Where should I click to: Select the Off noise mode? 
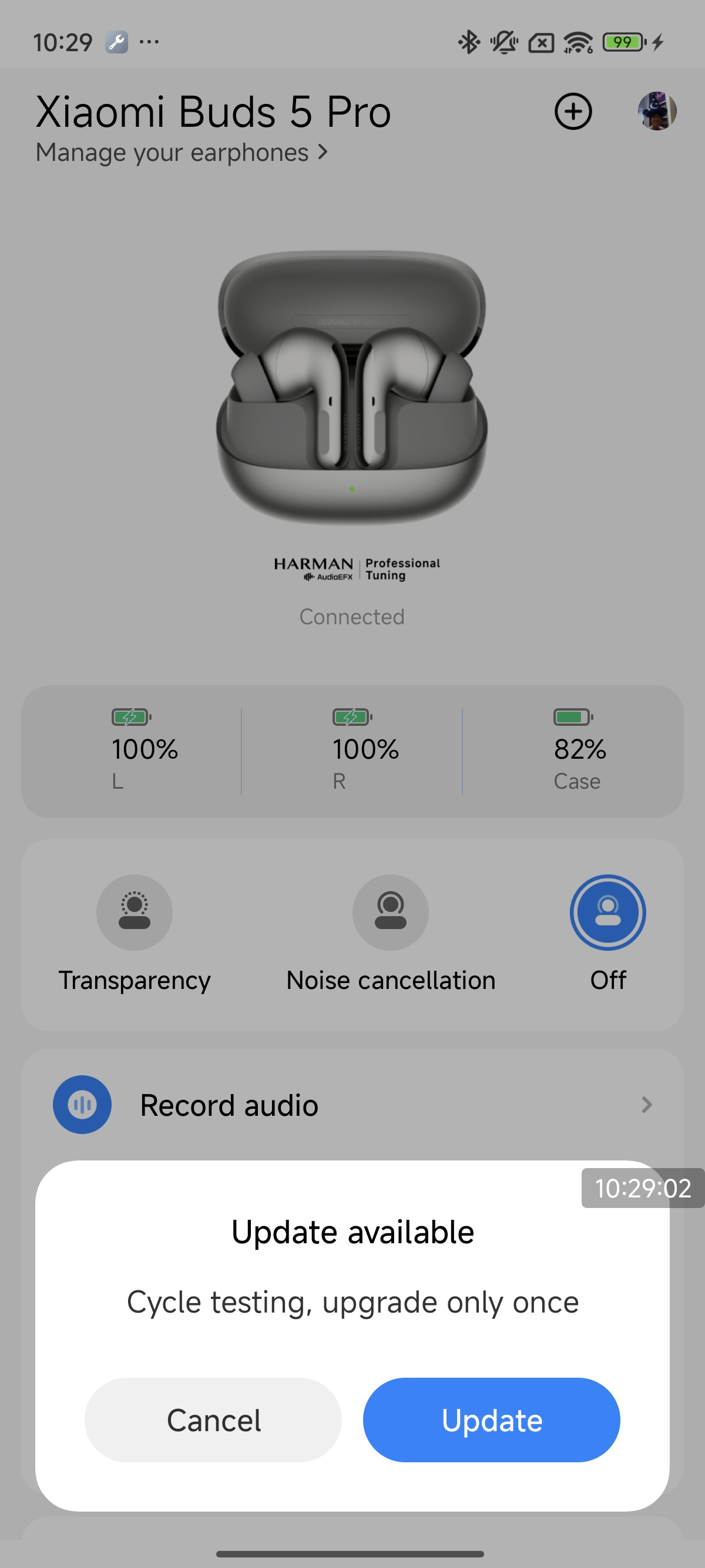[607, 913]
